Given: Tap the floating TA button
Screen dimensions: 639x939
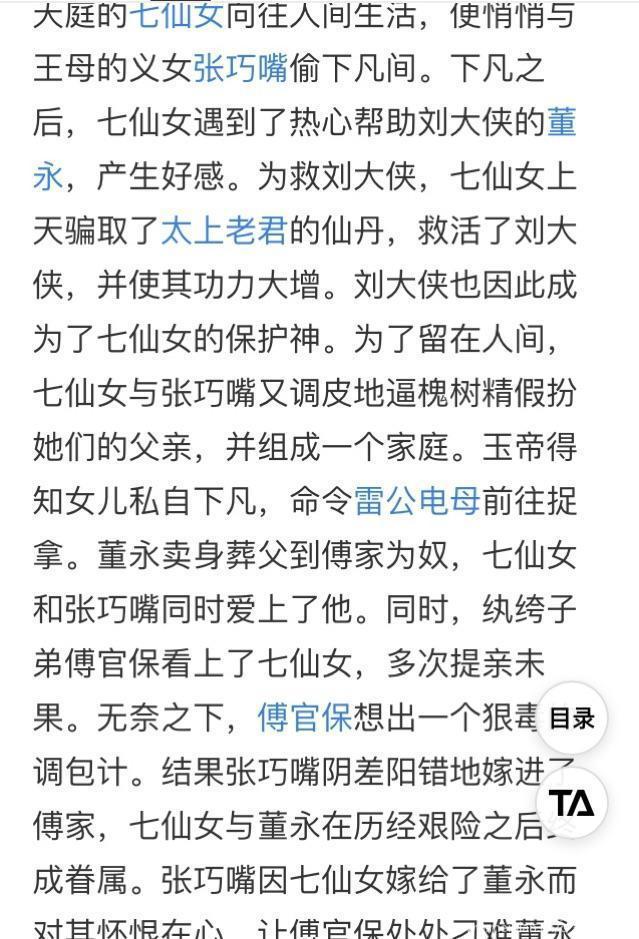Looking at the screenshot, I should tap(572, 803).
